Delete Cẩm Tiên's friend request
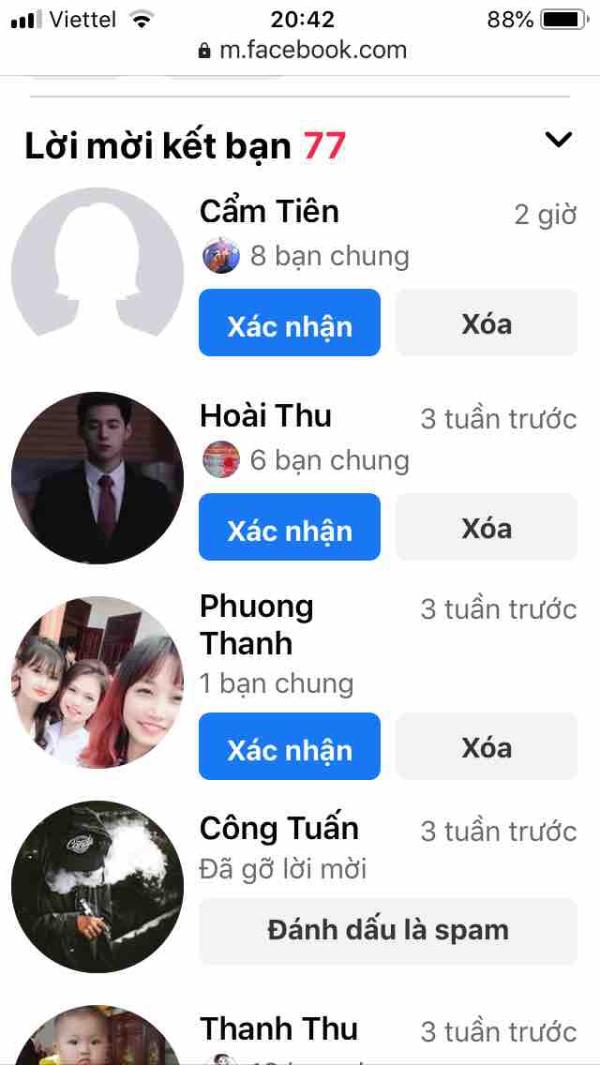The height and width of the screenshot is (1065, 600). click(487, 323)
